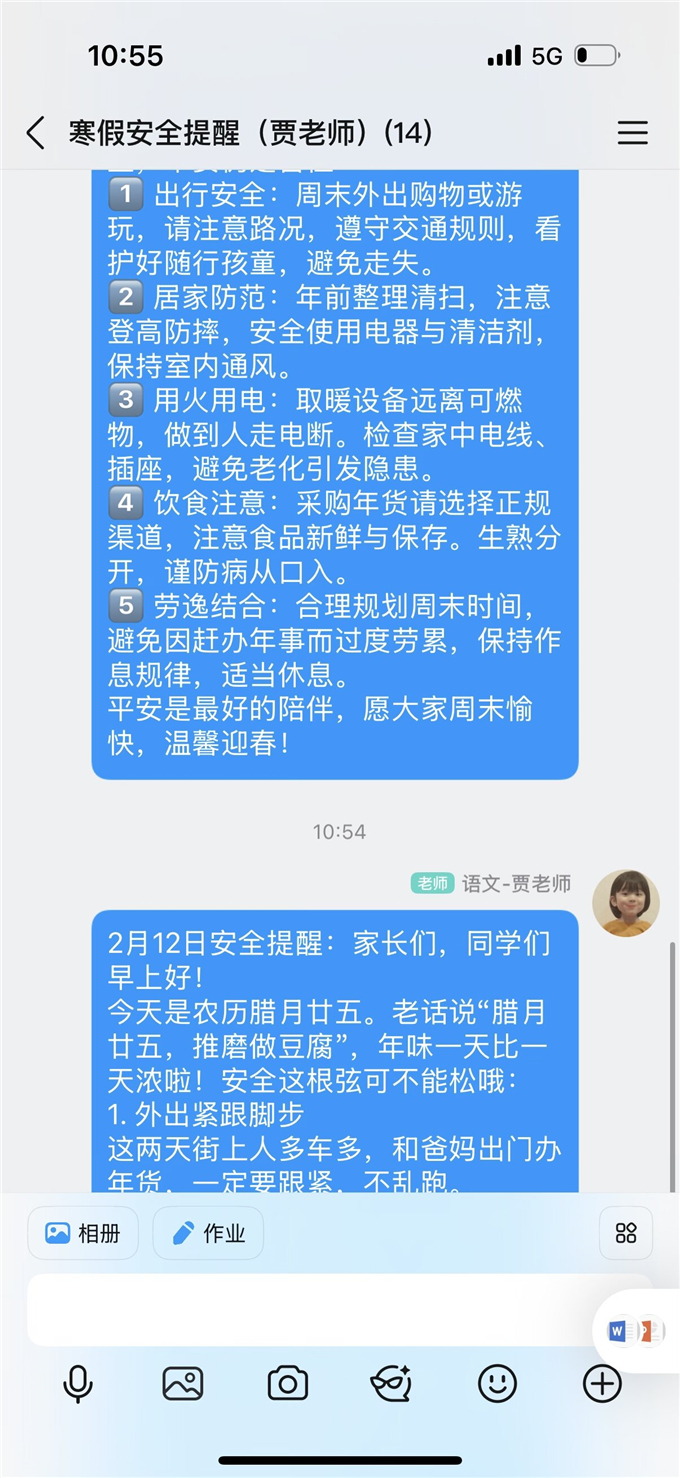The width and height of the screenshot is (680, 1478).
Task: Open 语文-贾老师's profile avatar
Action: point(625,903)
